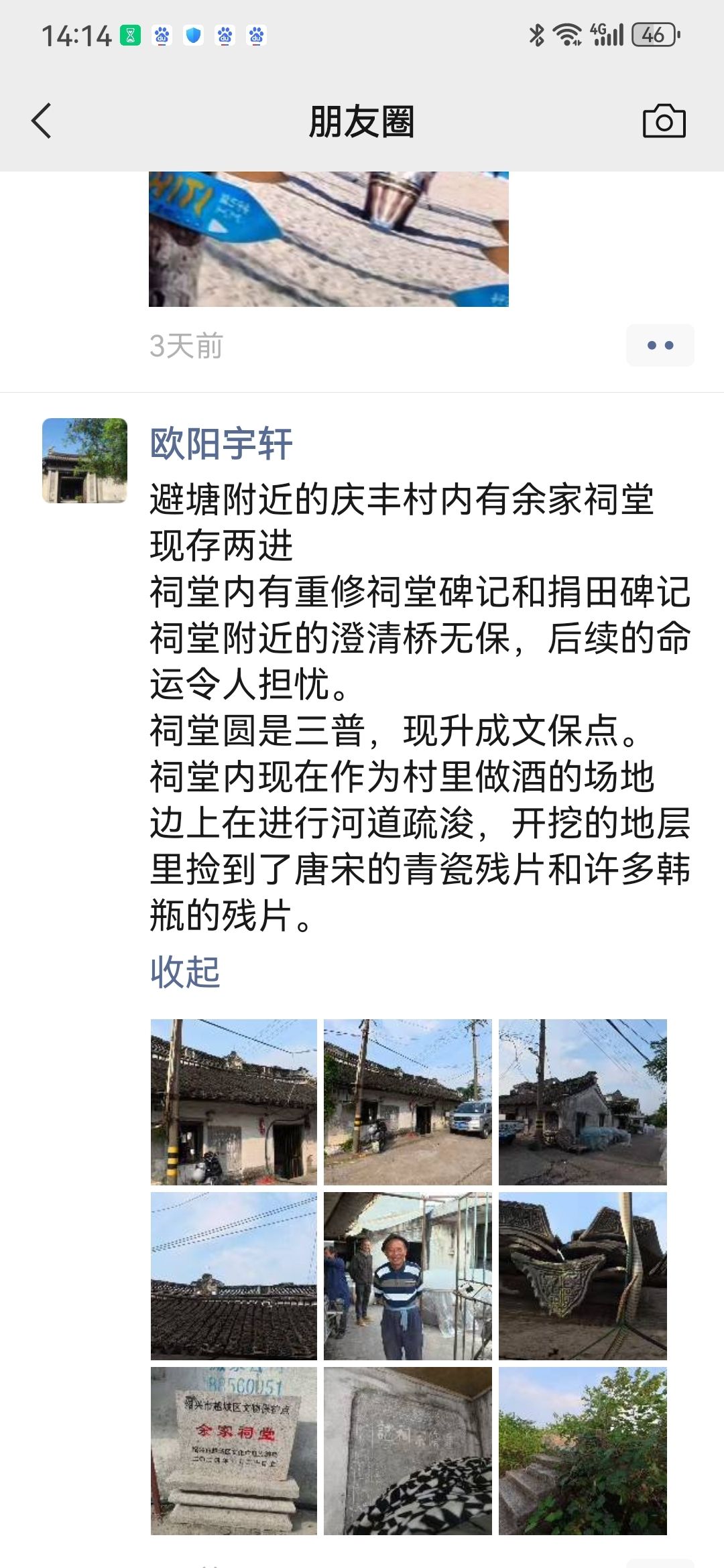
Task: Open the sand photo in the previous post
Action: click(328, 239)
